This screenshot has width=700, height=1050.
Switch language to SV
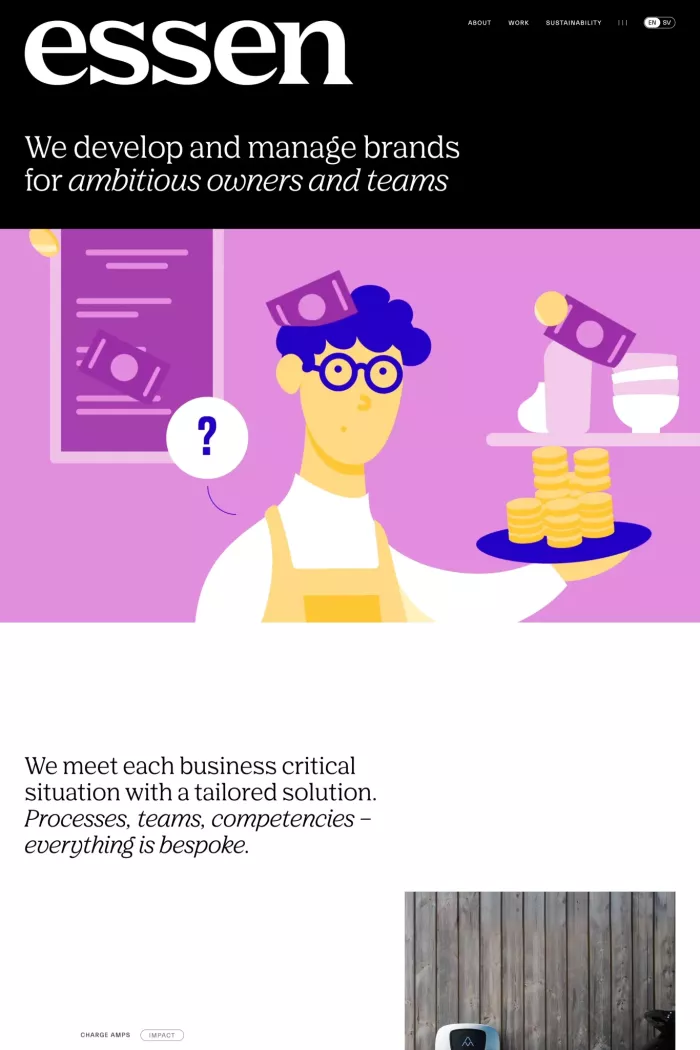coord(667,22)
